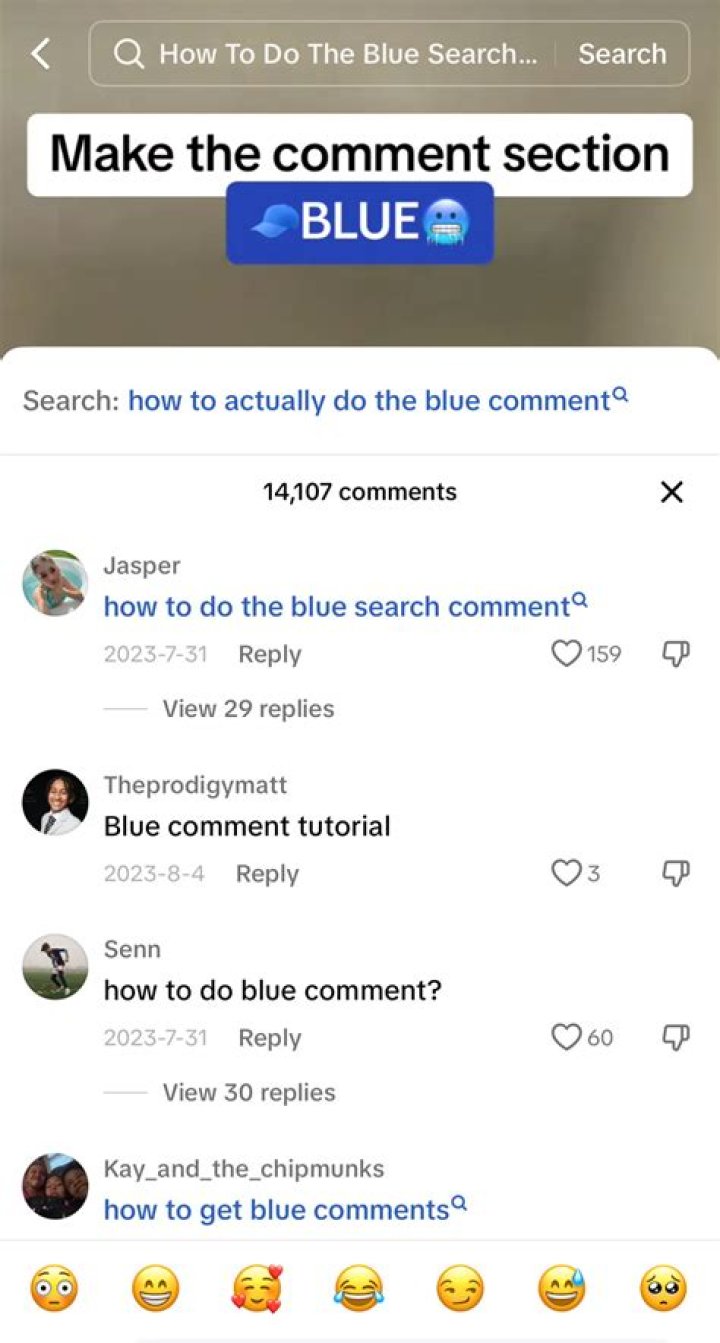Expand the 29 replies under Jasper's comment
The image size is (720, 1343).
tap(248, 709)
